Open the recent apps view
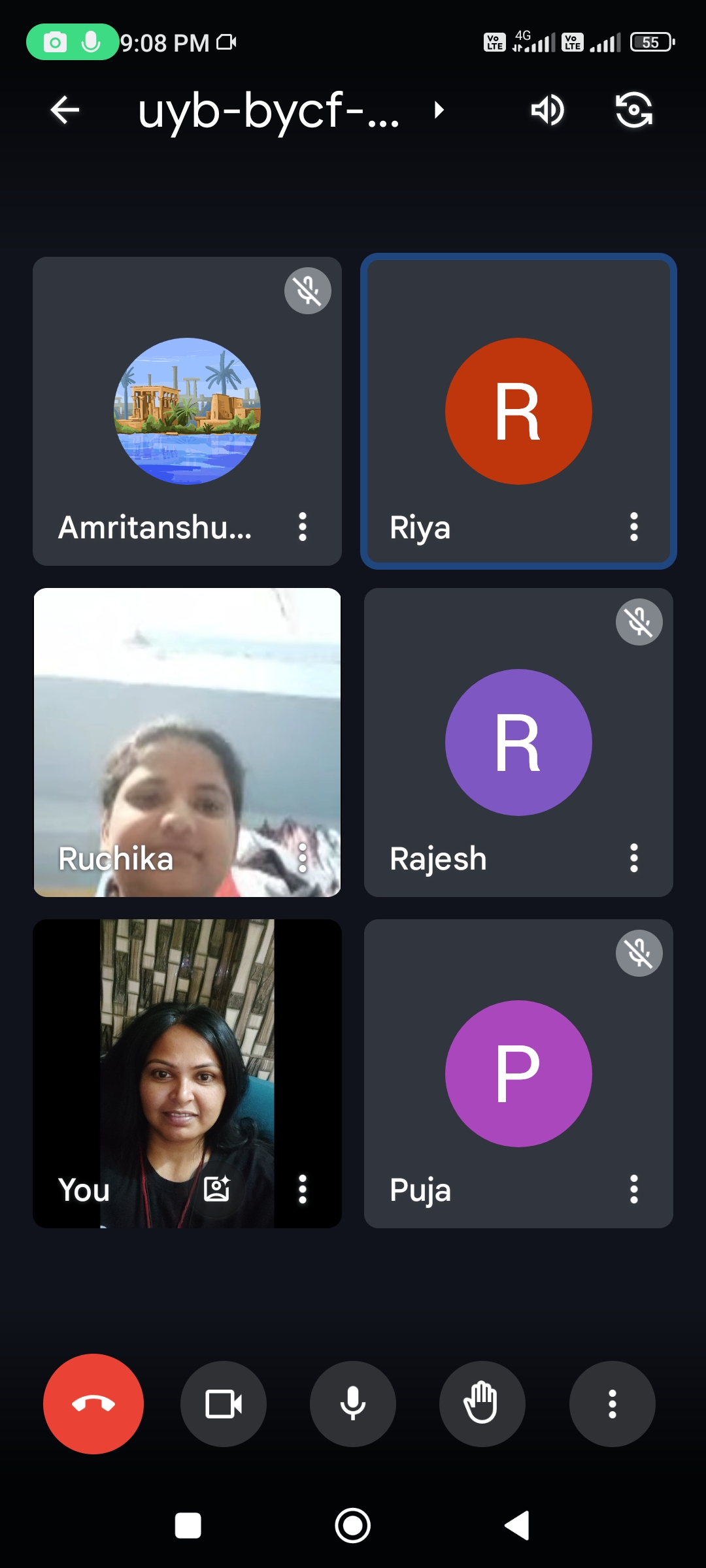 coord(188,1526)
